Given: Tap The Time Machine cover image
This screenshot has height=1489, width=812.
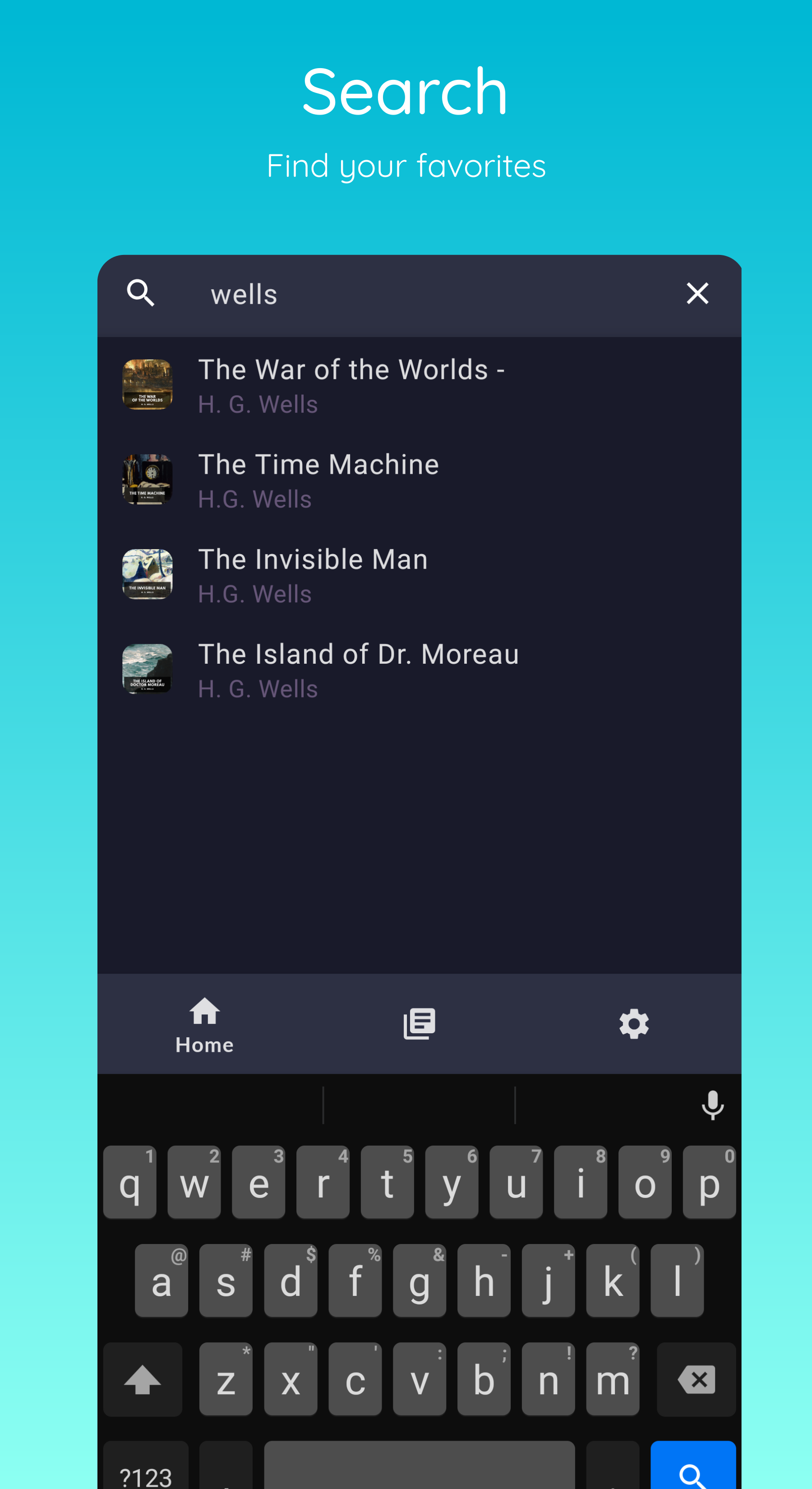Looking at the screenshot, I should pos(148,479).
